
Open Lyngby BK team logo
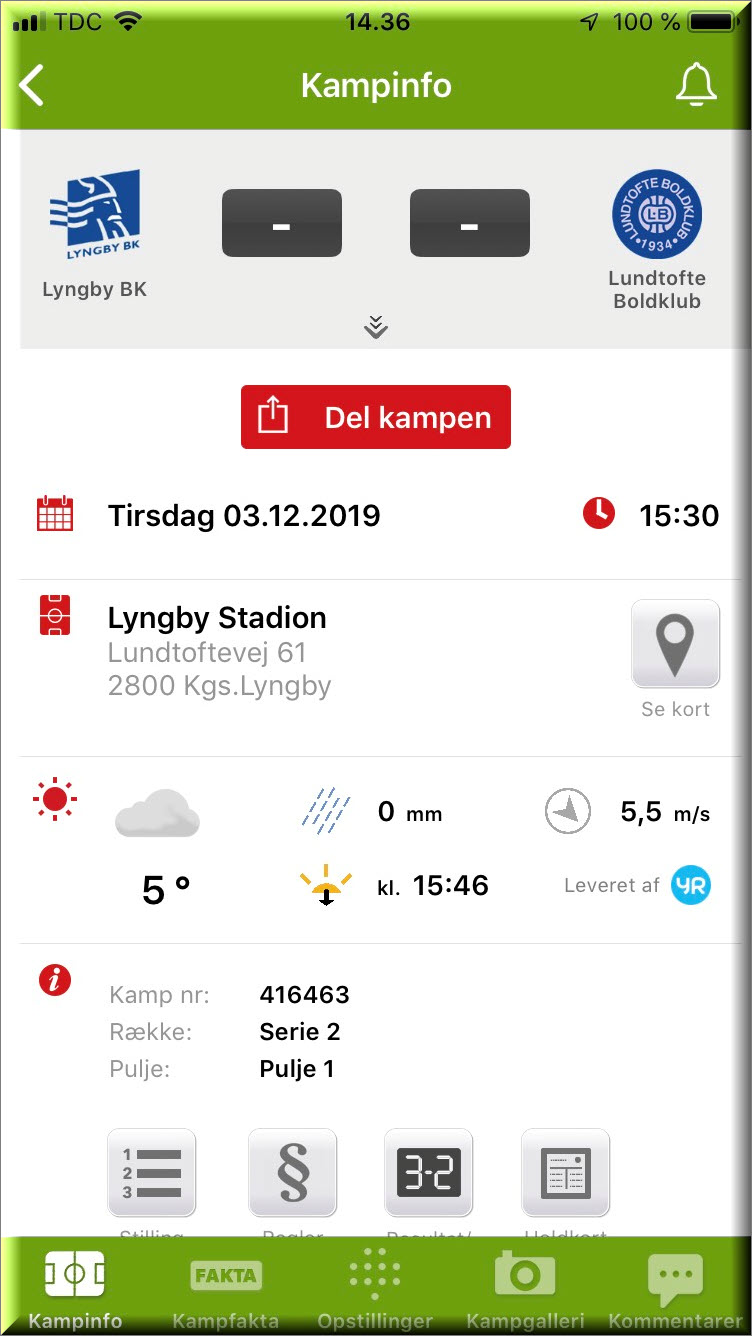tap(95, 215)
